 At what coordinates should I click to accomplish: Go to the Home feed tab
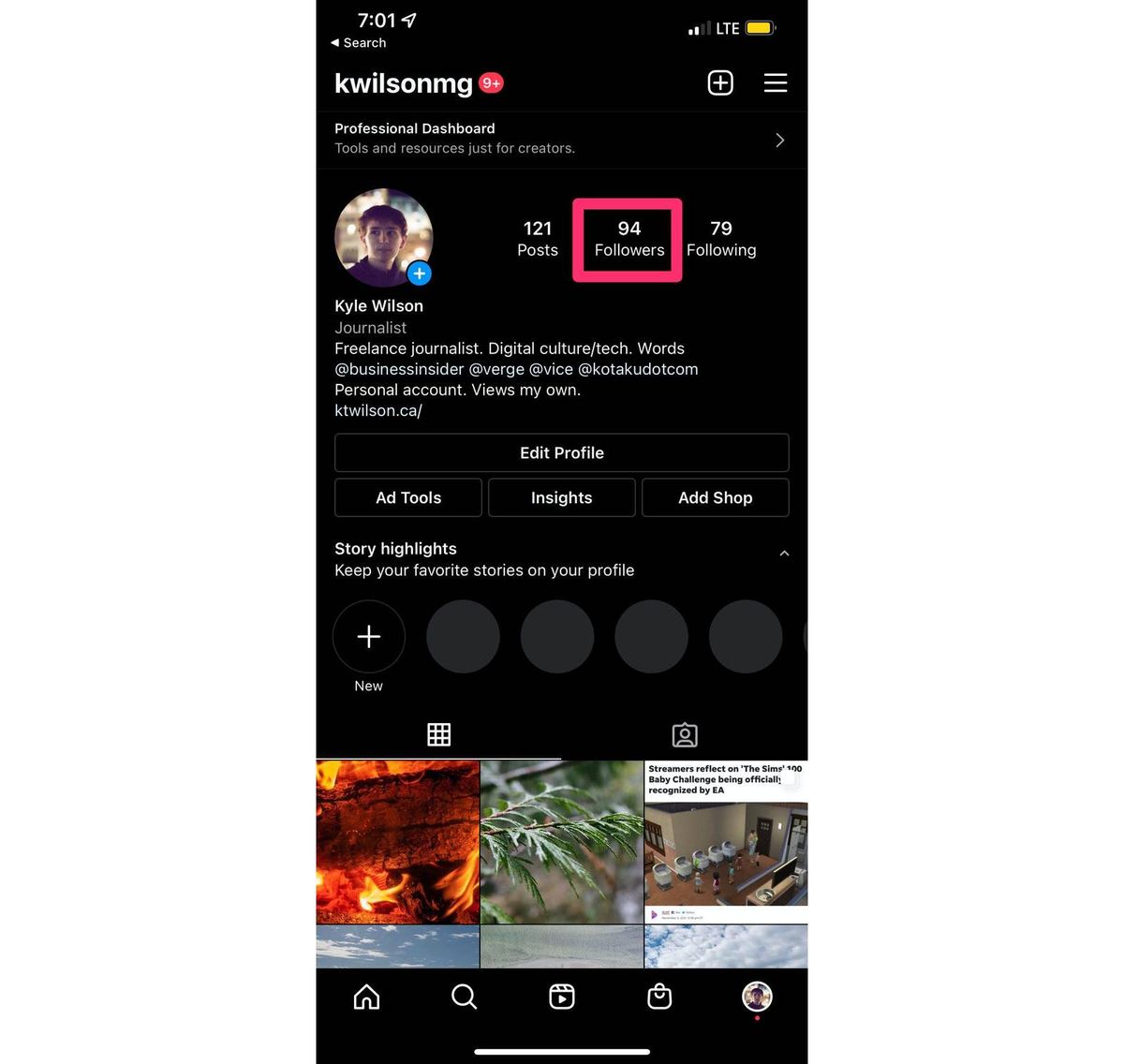click(x=367, y=997)
